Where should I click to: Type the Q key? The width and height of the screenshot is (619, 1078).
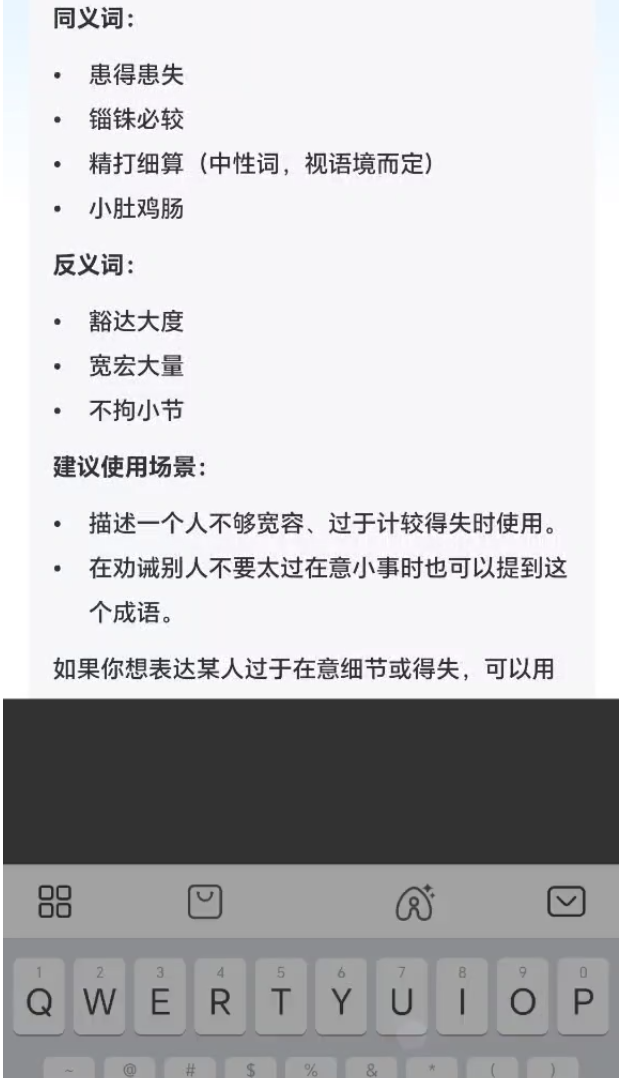pos(39,996)
